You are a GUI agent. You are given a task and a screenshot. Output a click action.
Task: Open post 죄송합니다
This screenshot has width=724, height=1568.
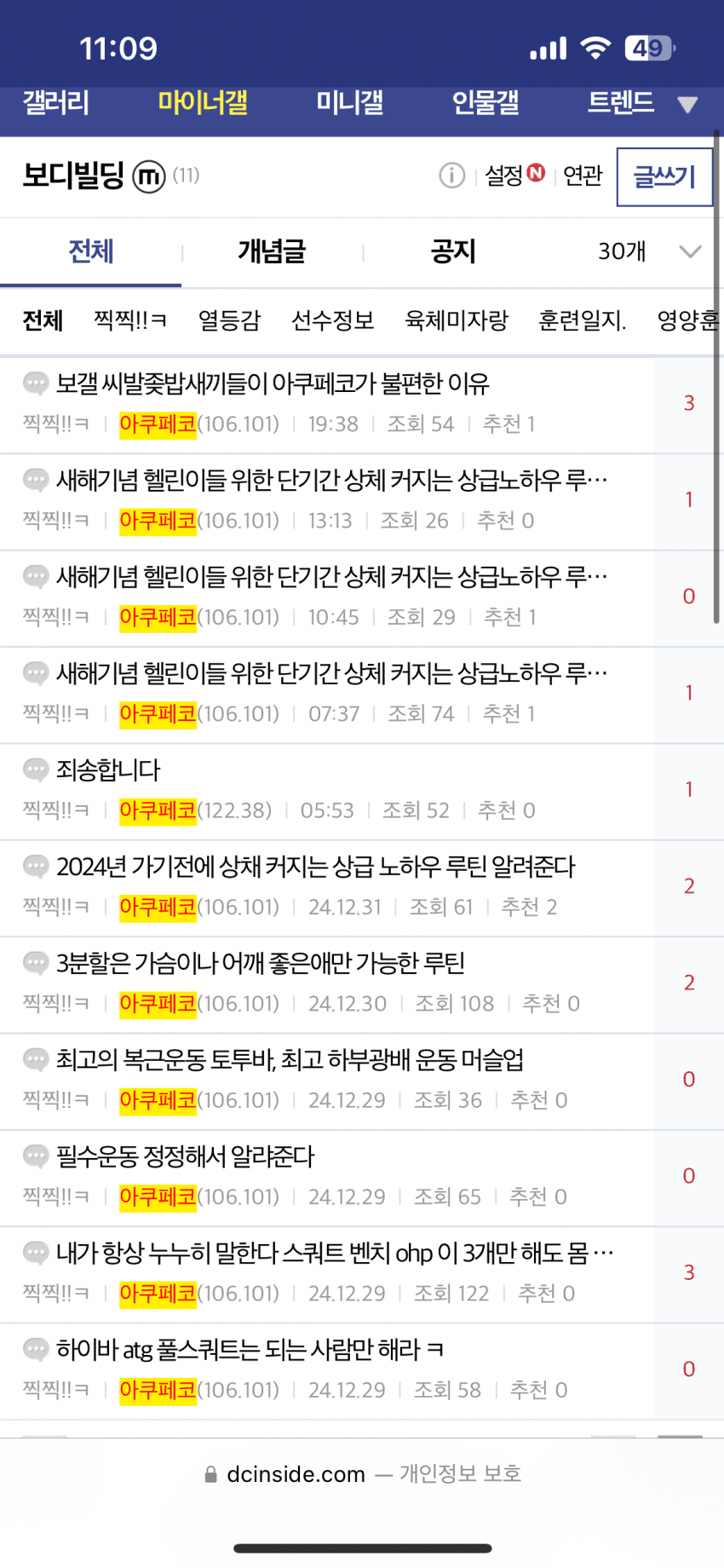click(x=108, y=770)
